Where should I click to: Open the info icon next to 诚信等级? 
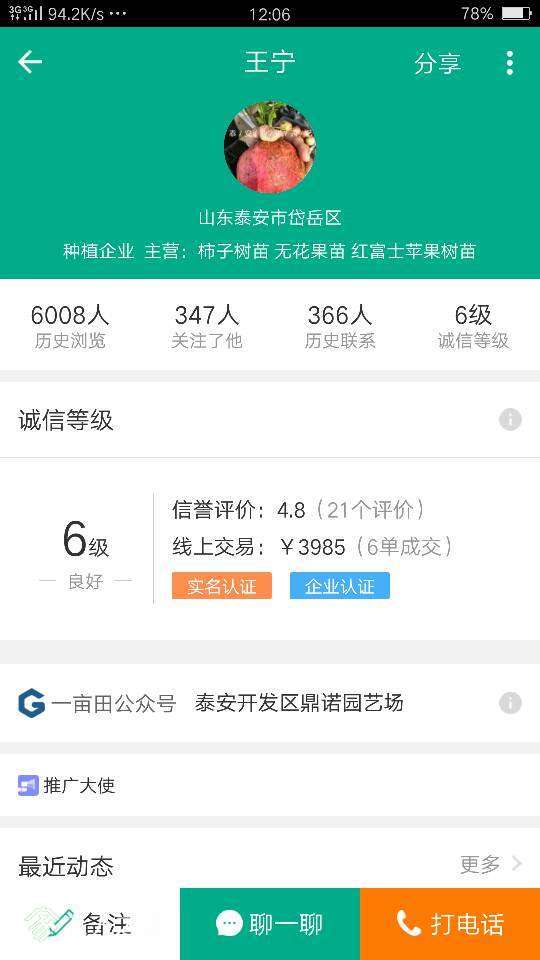pyautogui.click(x=510, y=420)
